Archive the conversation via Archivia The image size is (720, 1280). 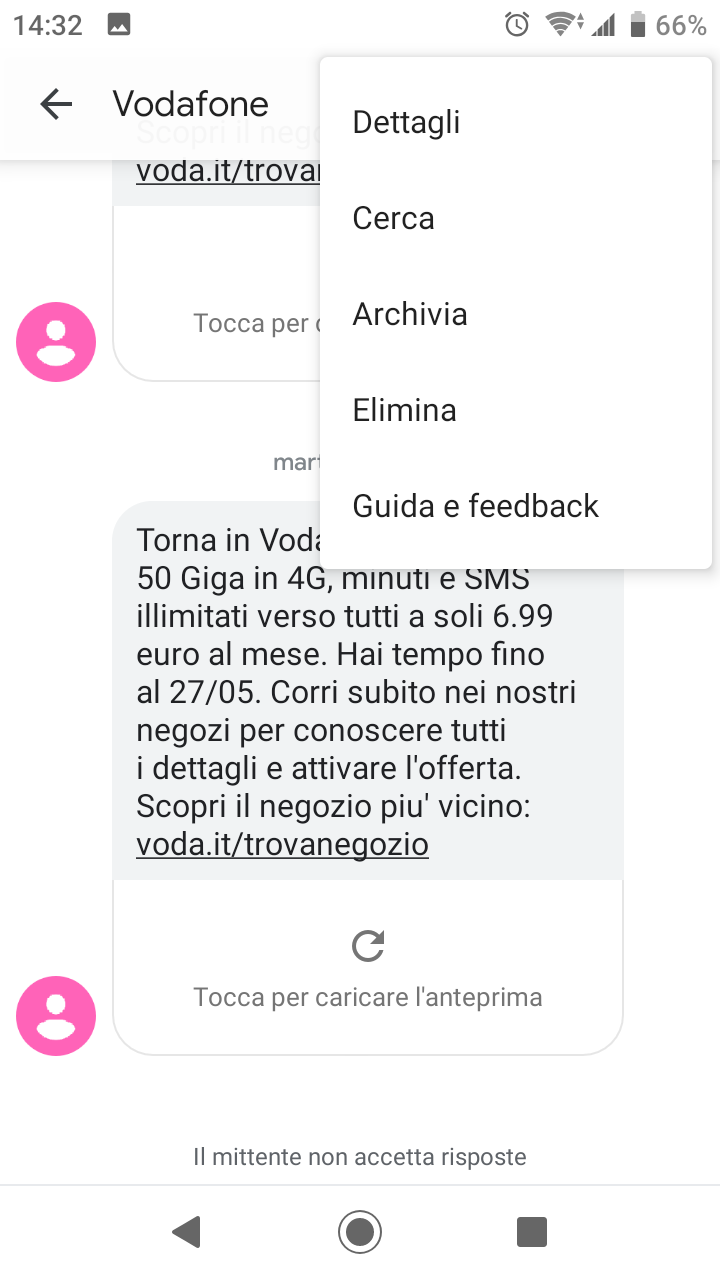[516, 314]
